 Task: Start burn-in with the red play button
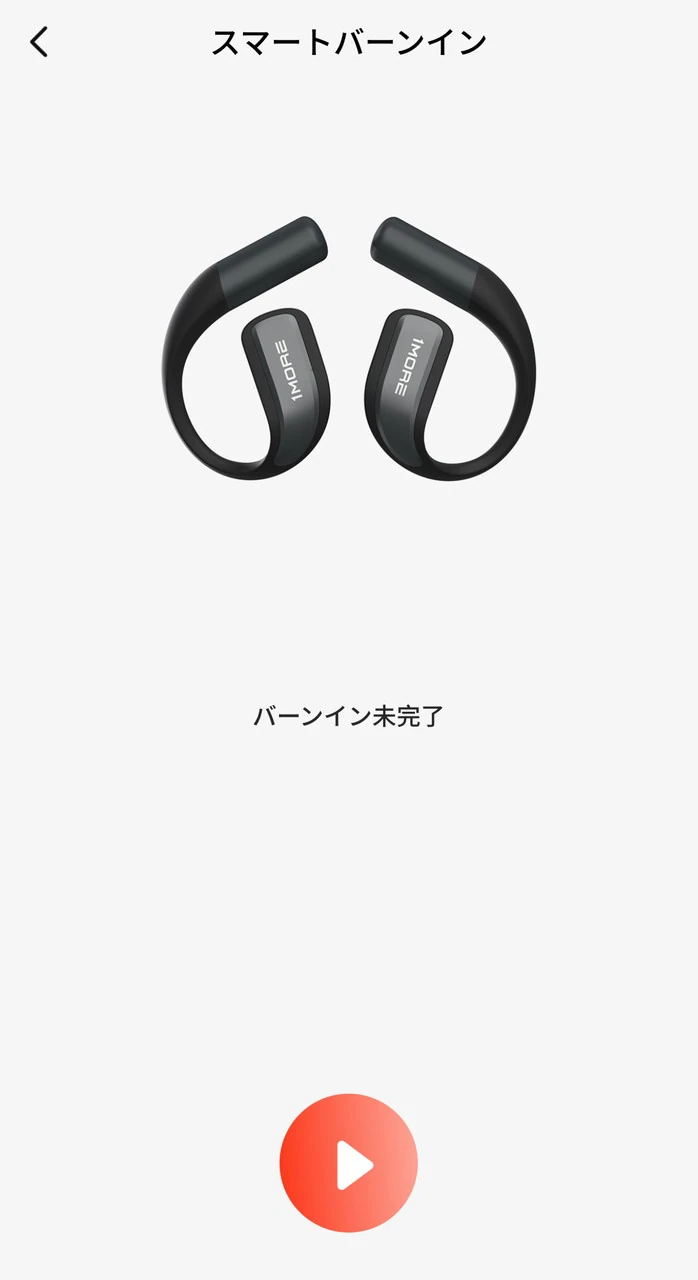348,1163
